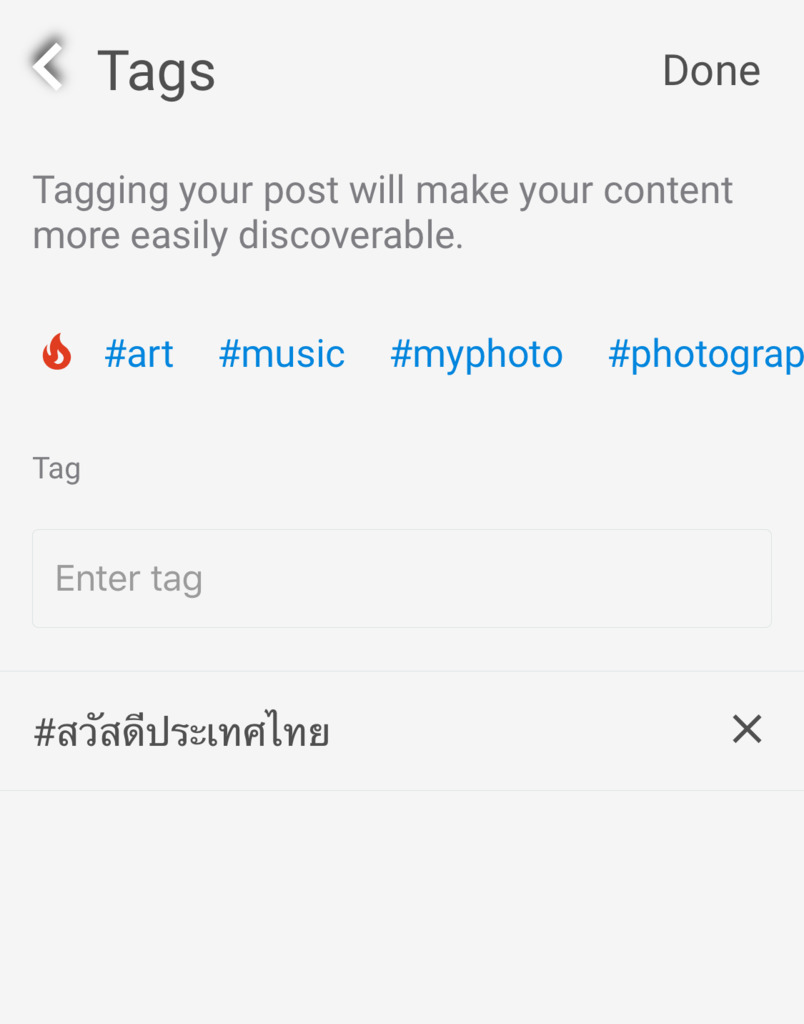Focus the Enter tag field
The width and height of the screenshot is (804, 1024).
click(x=401, y=578)
